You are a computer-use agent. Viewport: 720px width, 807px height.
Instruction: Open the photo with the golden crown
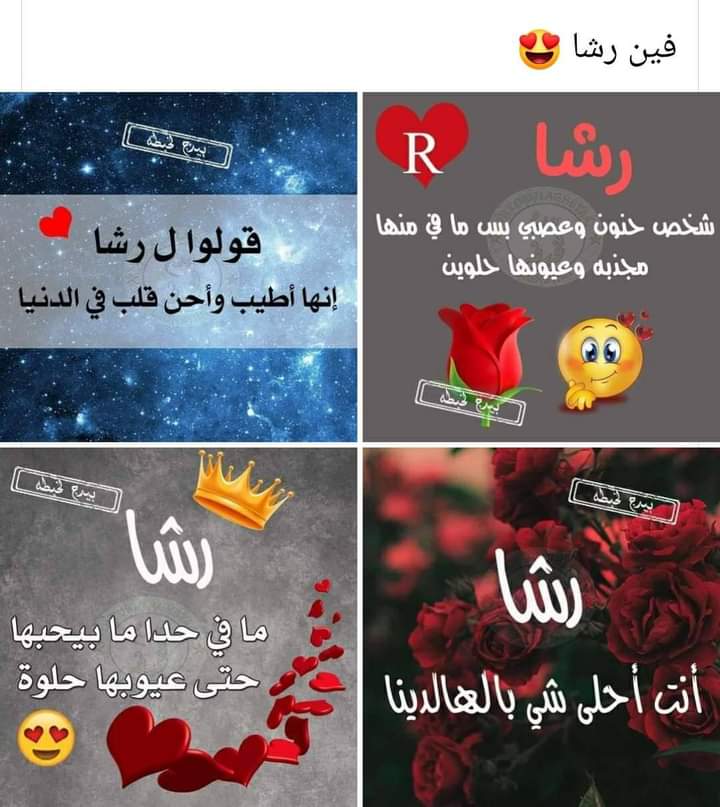tap(178, 627)
